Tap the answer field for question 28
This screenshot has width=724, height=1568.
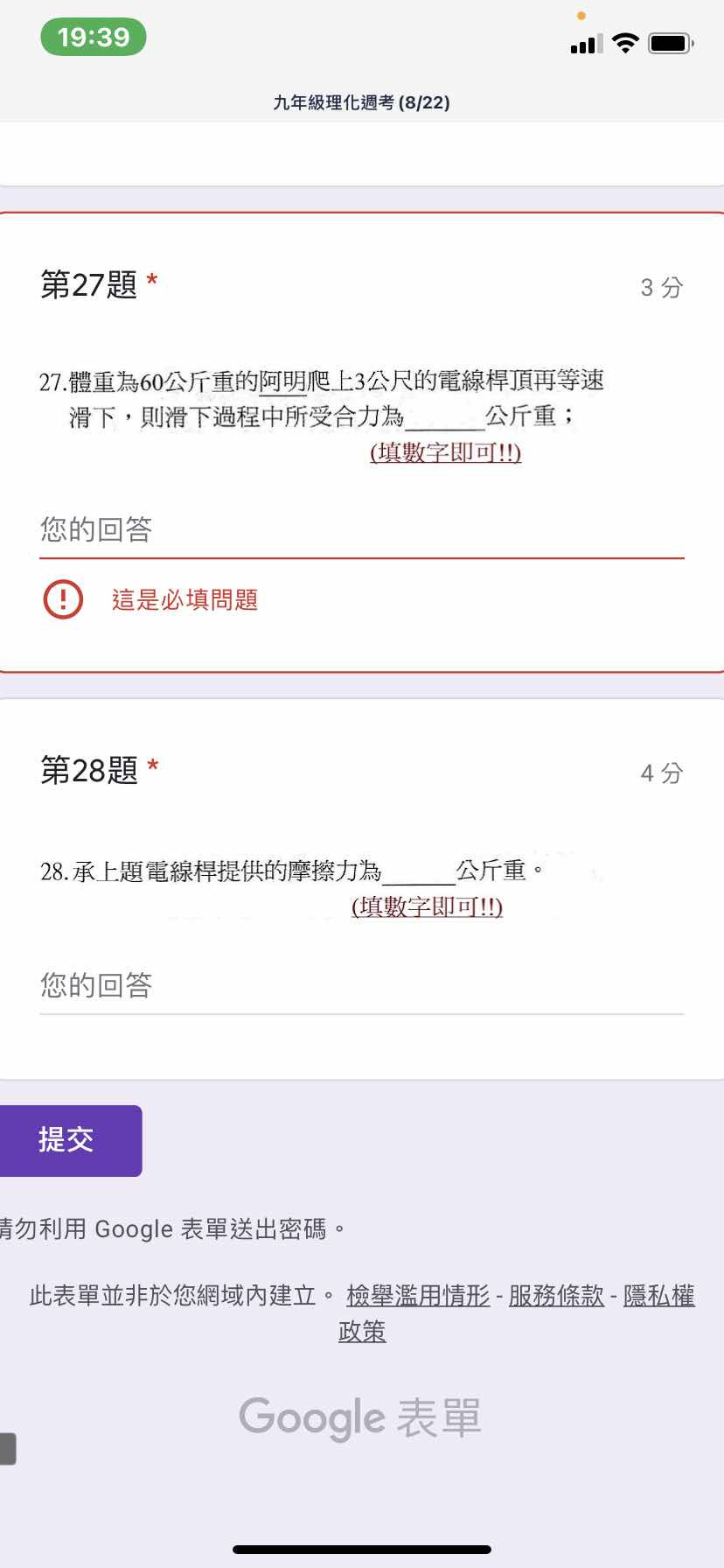tap(361, 986)
